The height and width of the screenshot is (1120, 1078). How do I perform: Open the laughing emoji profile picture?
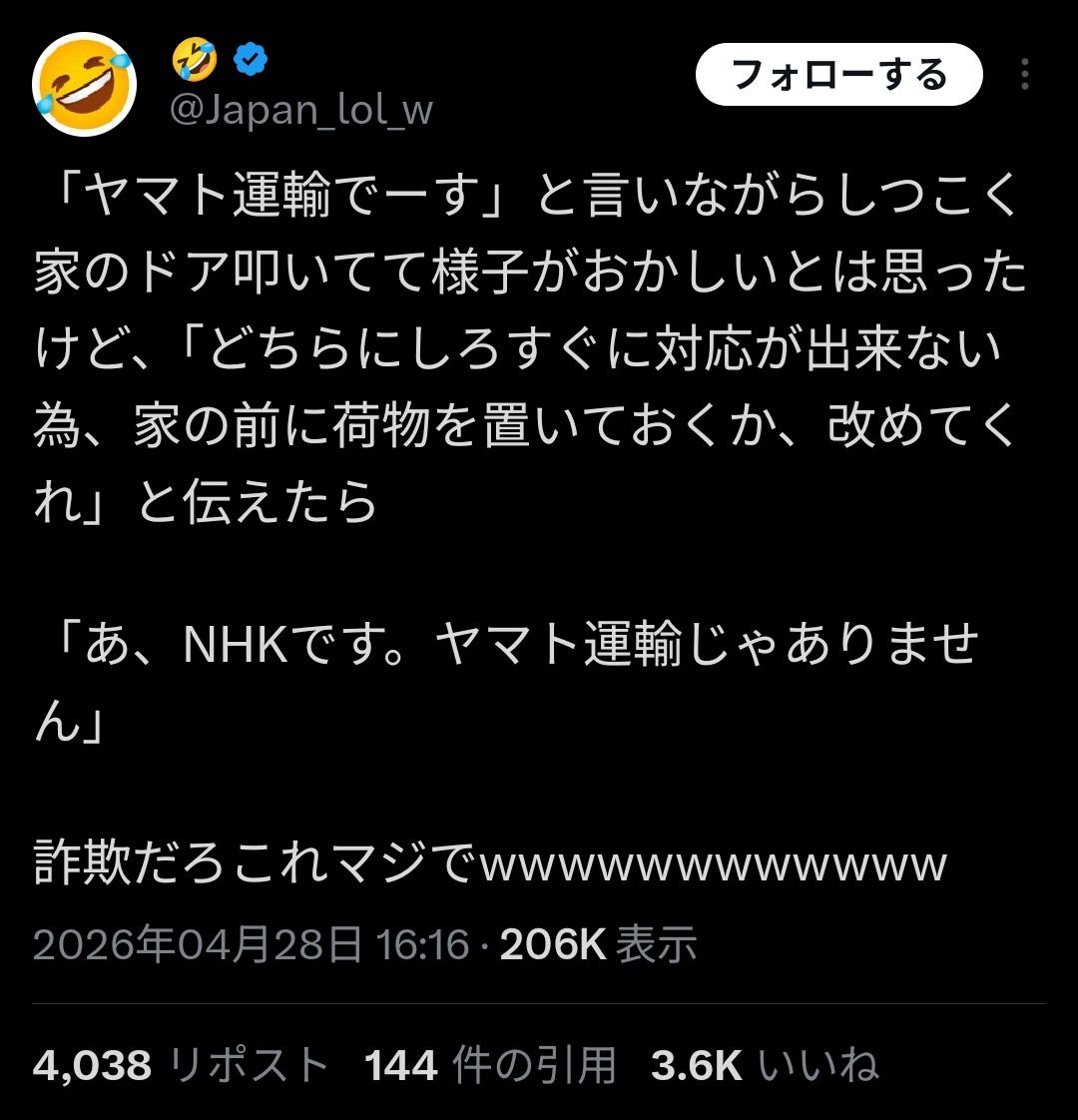85,84
